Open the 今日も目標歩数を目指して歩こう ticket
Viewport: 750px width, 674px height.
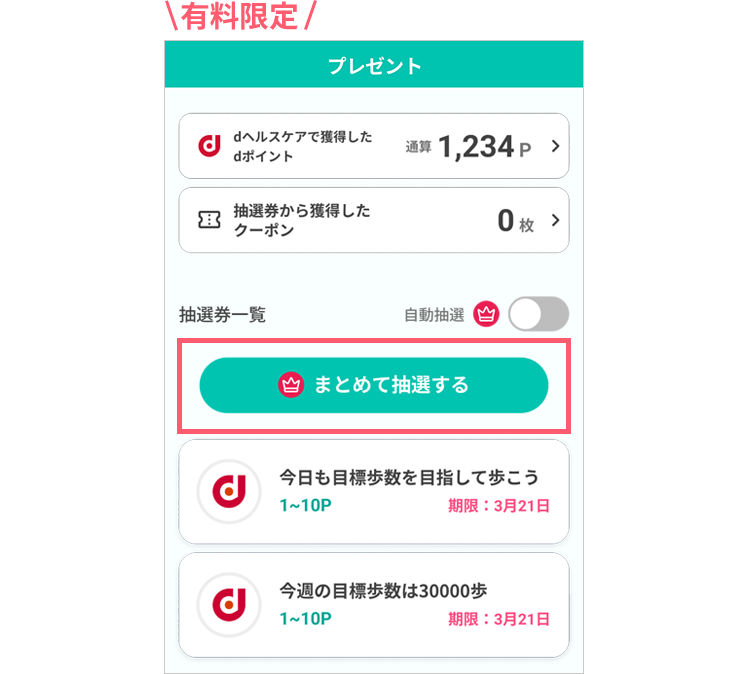(373, 490)
